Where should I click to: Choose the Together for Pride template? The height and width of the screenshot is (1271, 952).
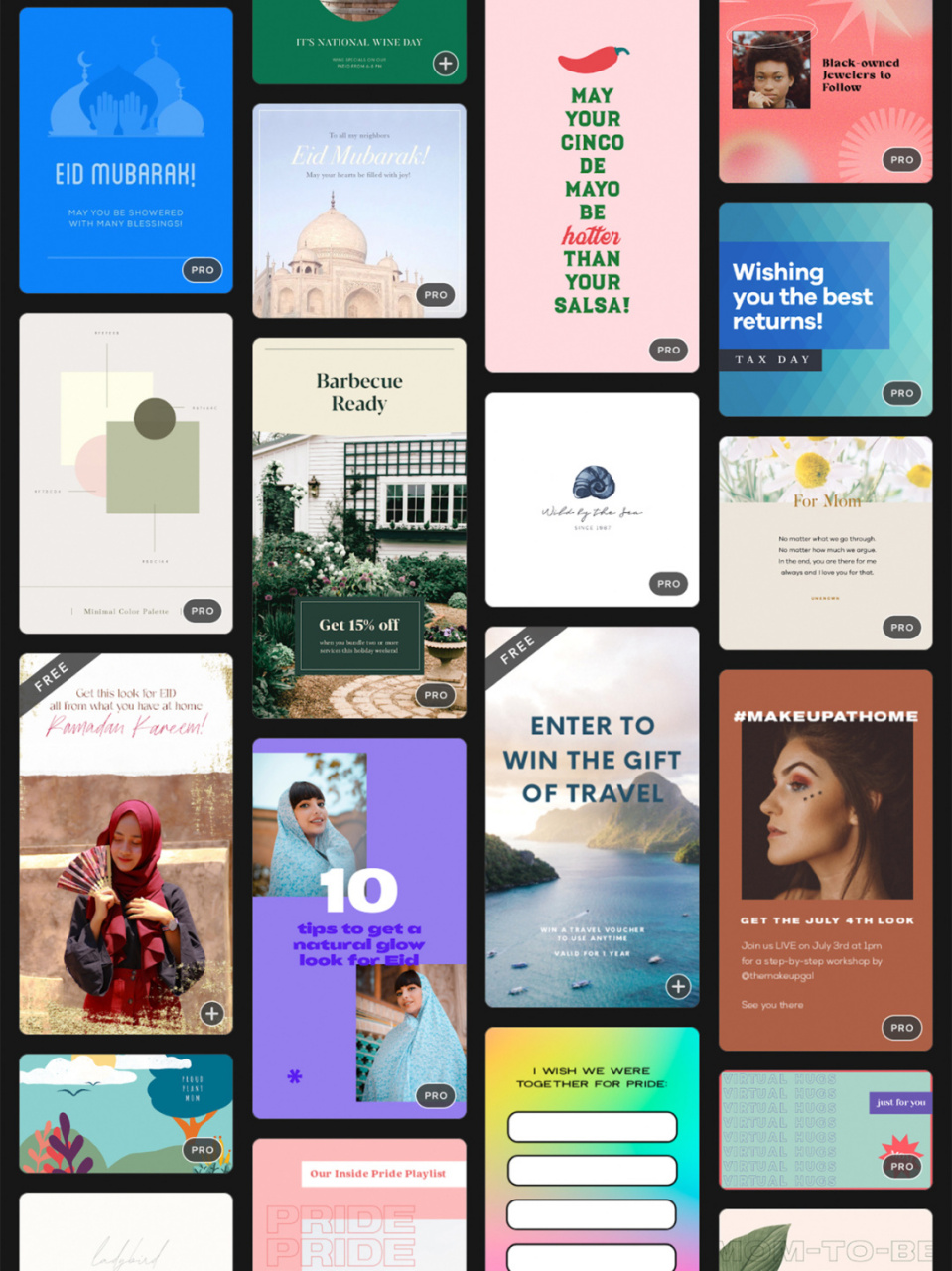click(592, 1149)
